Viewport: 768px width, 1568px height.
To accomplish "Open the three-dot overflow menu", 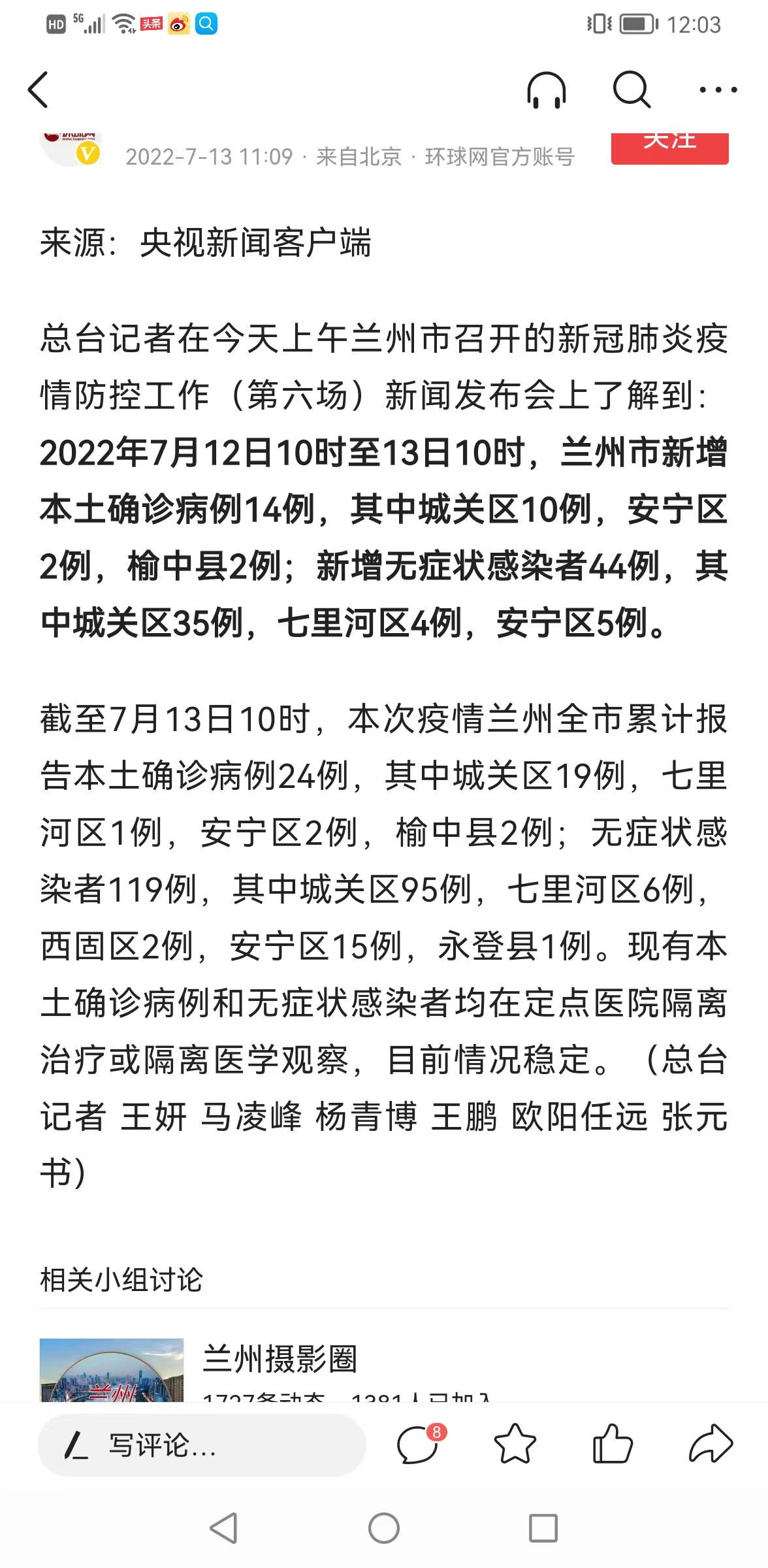I will (718, 90).
